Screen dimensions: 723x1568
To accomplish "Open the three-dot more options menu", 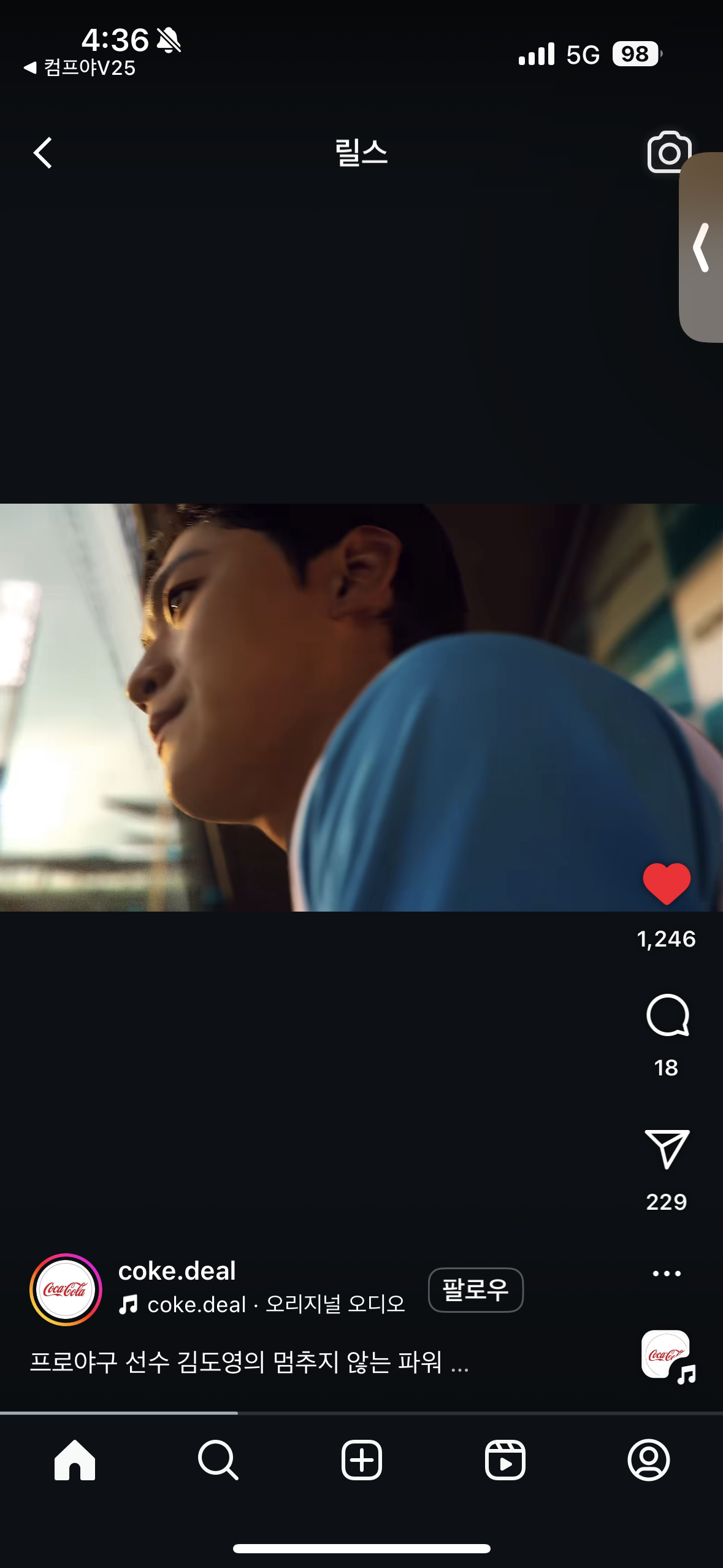I will [667, 1274].
